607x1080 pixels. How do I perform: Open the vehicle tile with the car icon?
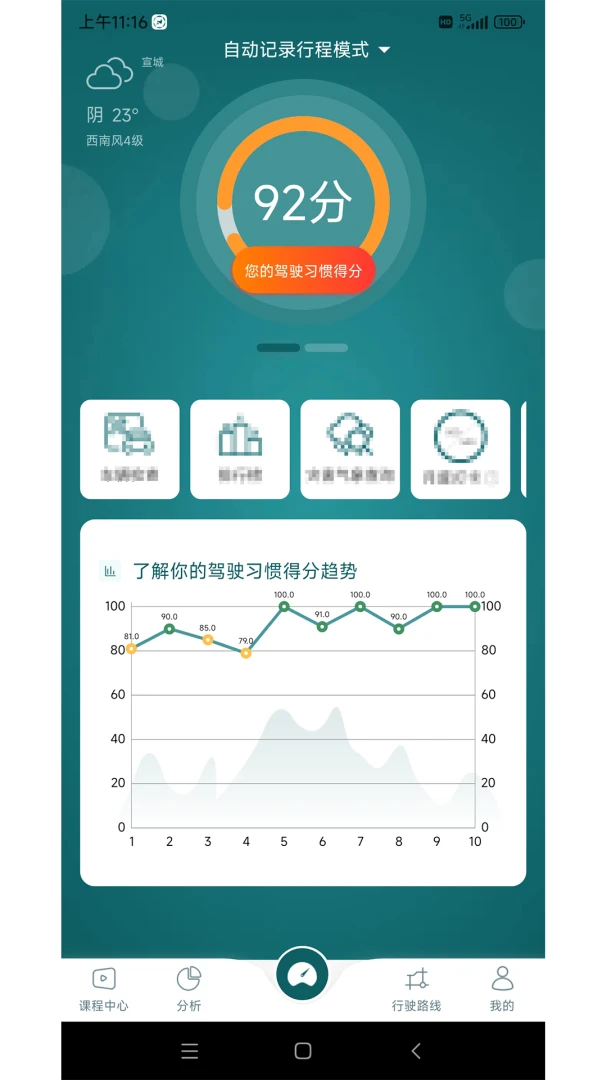coord(130,449)
